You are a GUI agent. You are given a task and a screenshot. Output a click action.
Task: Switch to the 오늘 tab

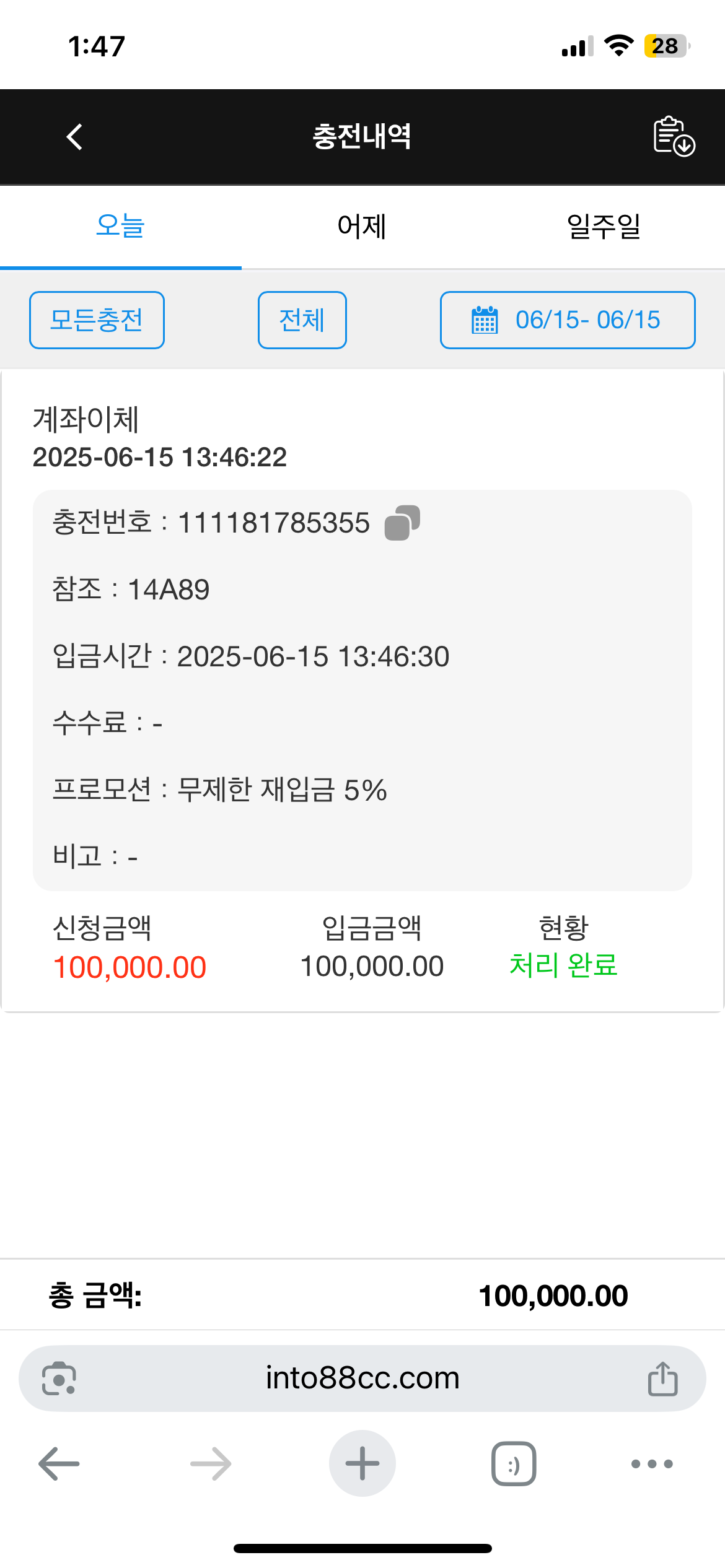[120, 226]
